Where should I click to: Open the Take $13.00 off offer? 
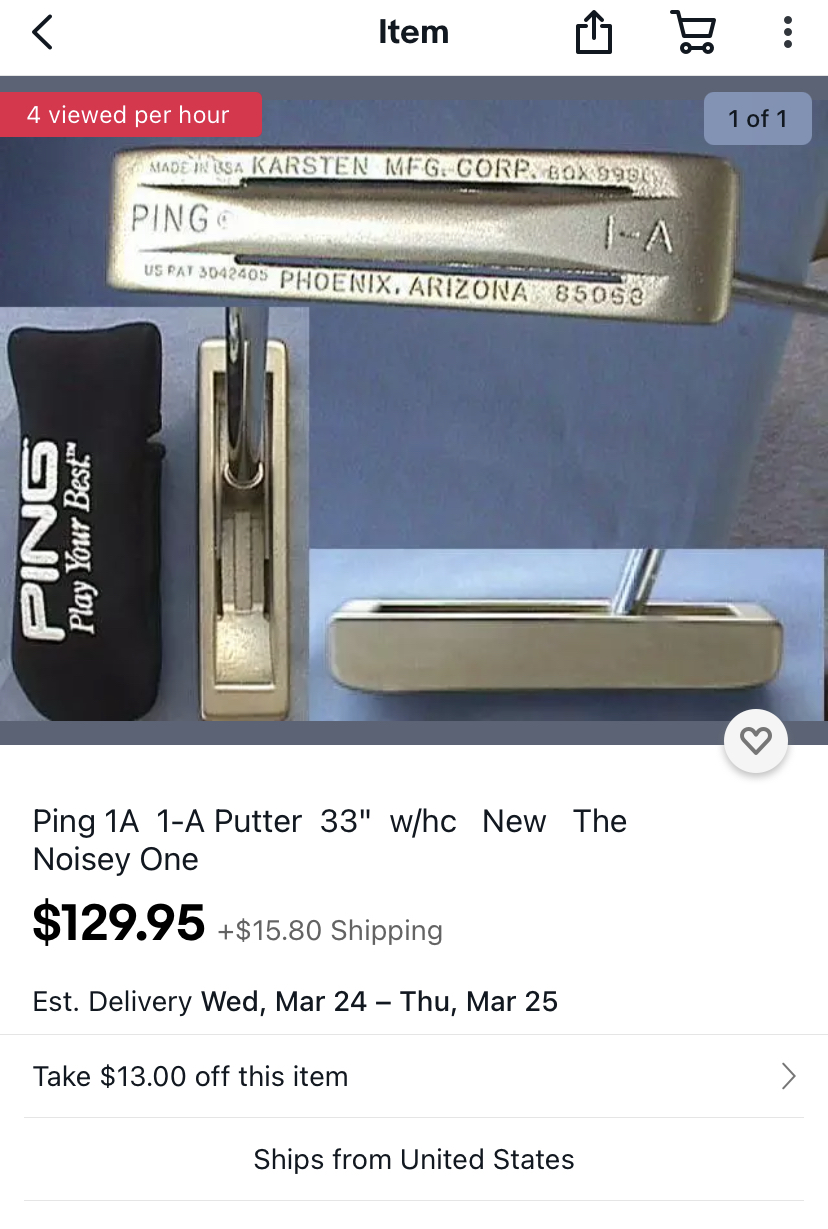414,1076
